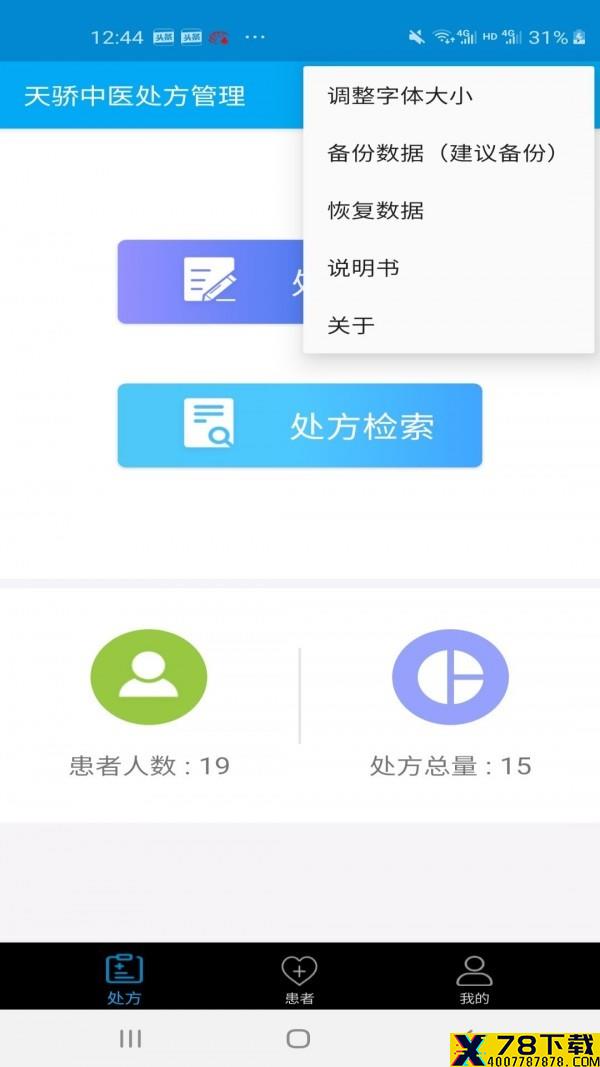This screenshot has height=1067, width=600.
Task: Choose 备份数据（建议备份） option
Action: tap(442, 153)
